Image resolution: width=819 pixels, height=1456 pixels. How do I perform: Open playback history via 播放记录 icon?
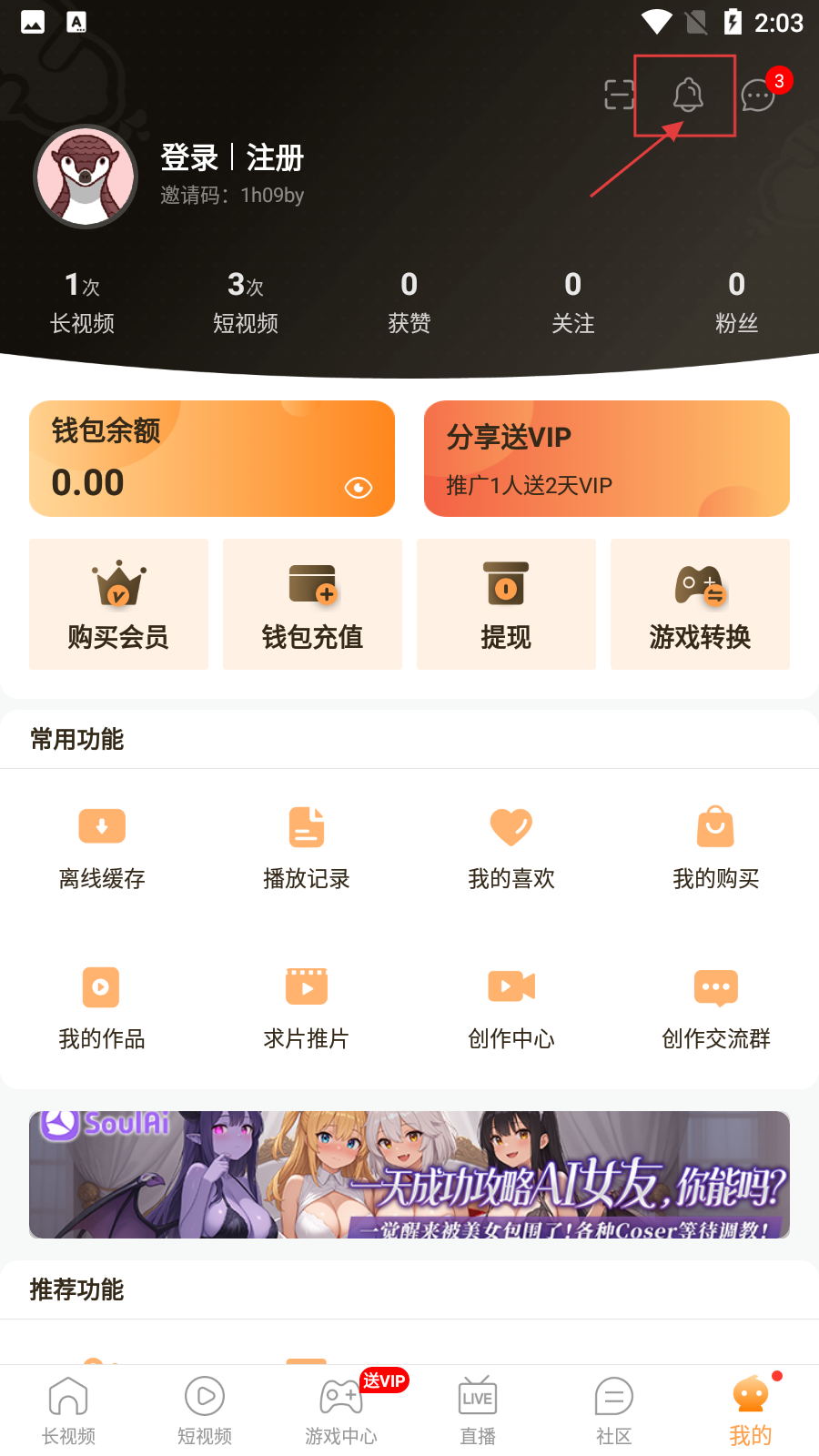(306, 846)
